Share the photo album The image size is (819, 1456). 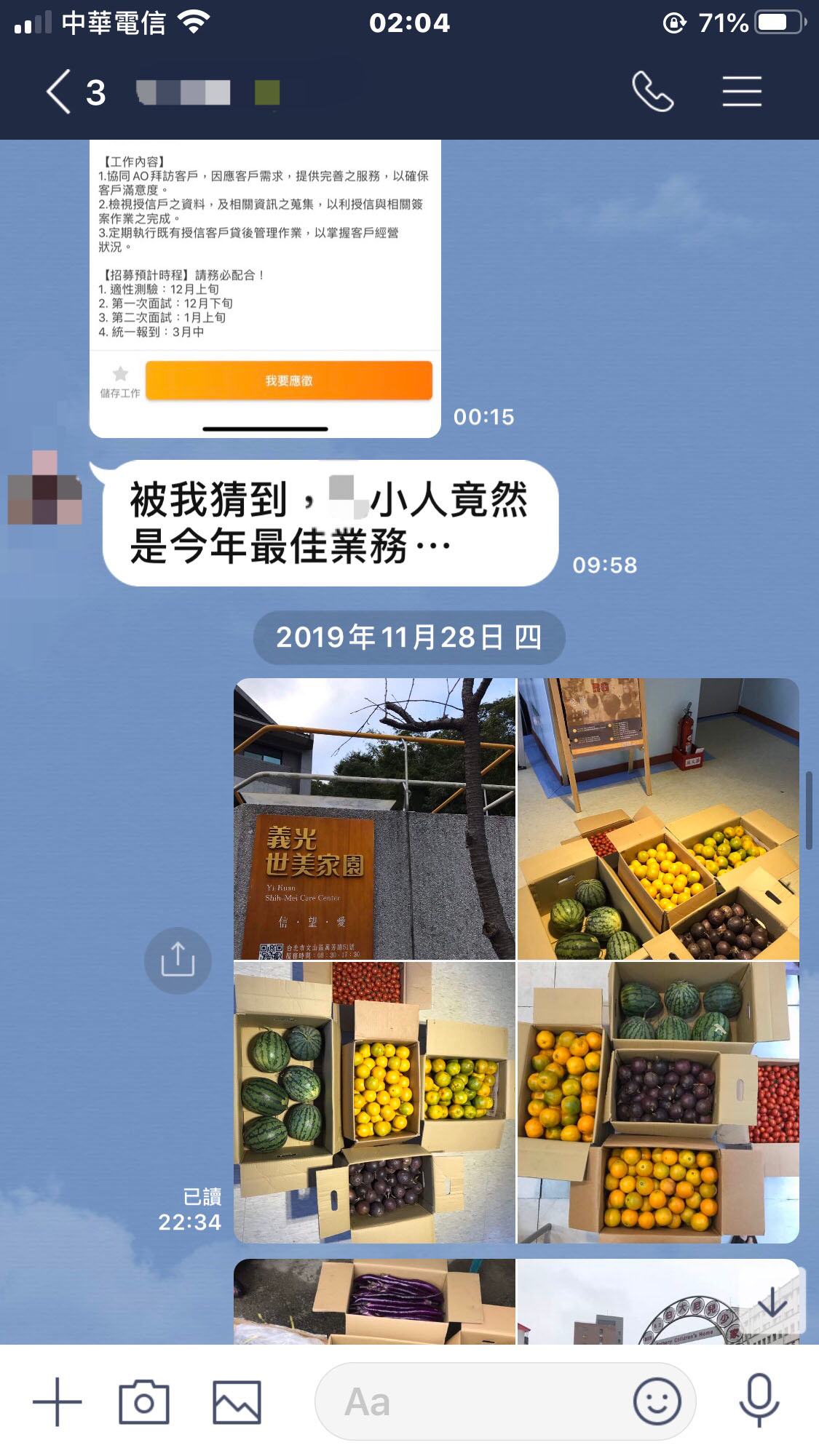coord(178,960)
